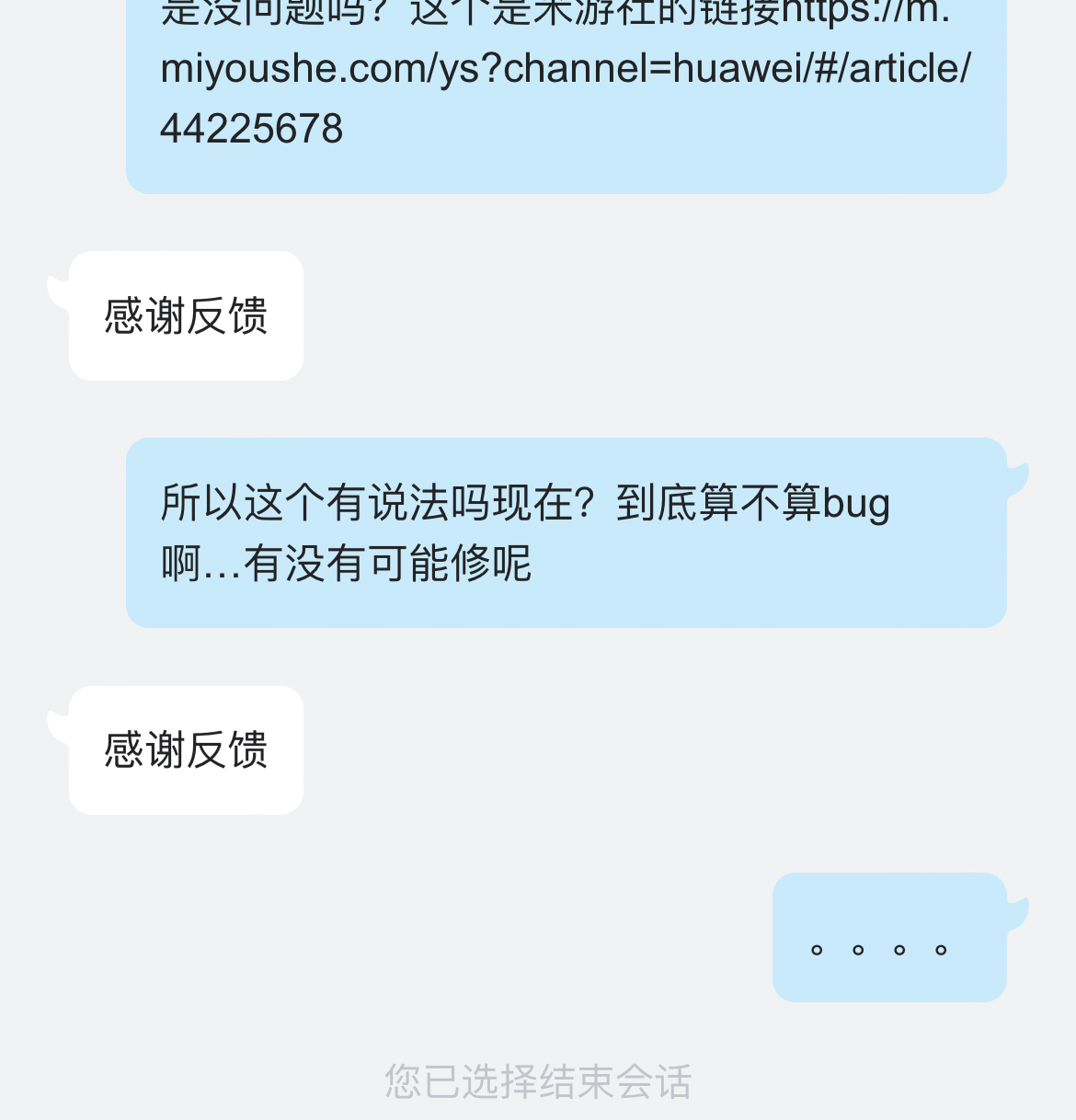Viewport: 1076px width, 1120px height.
Task: Select the first 感谢反馈 reply bubble
Action: [x=185, y=315]
